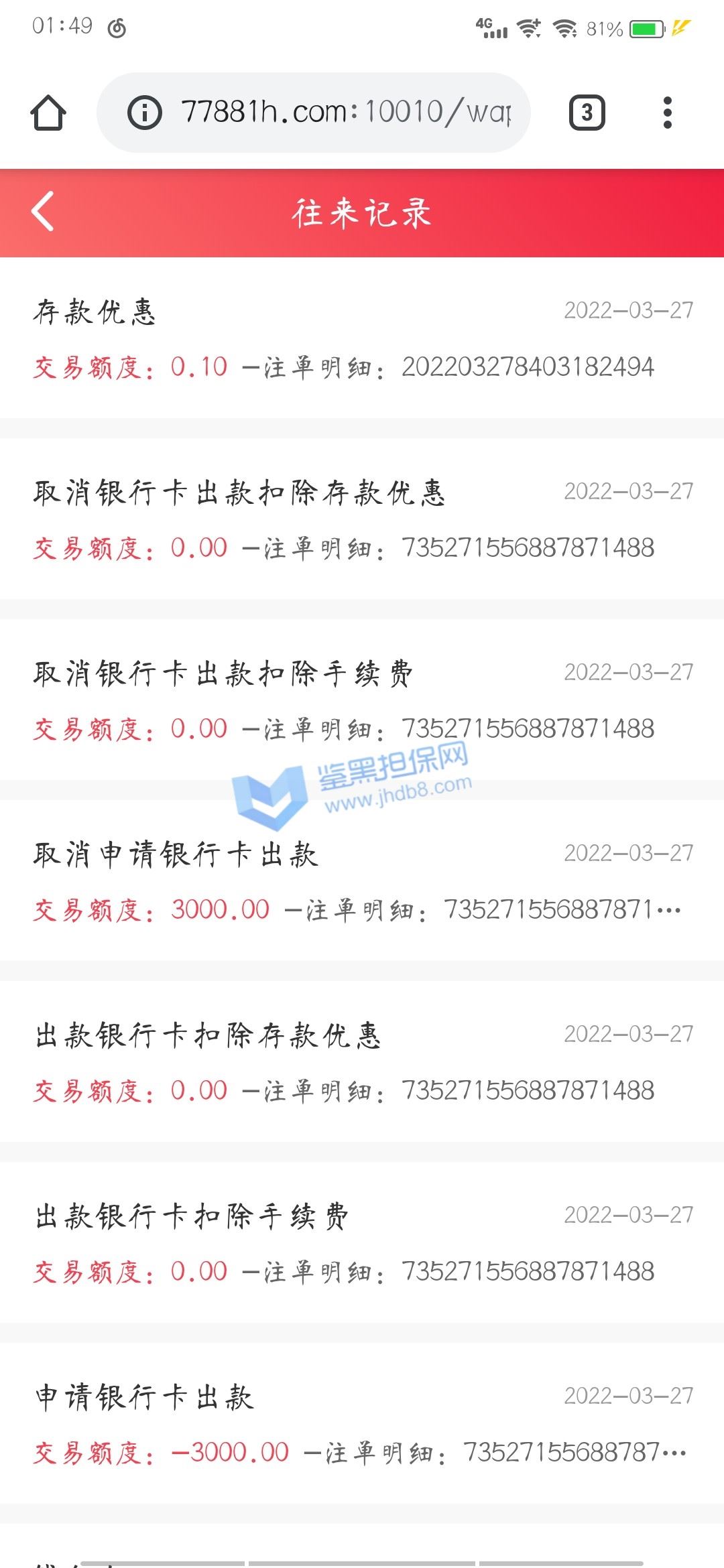Screen dimensions: 724x1568
Task: Tap the browser home button
Action: 48,113
